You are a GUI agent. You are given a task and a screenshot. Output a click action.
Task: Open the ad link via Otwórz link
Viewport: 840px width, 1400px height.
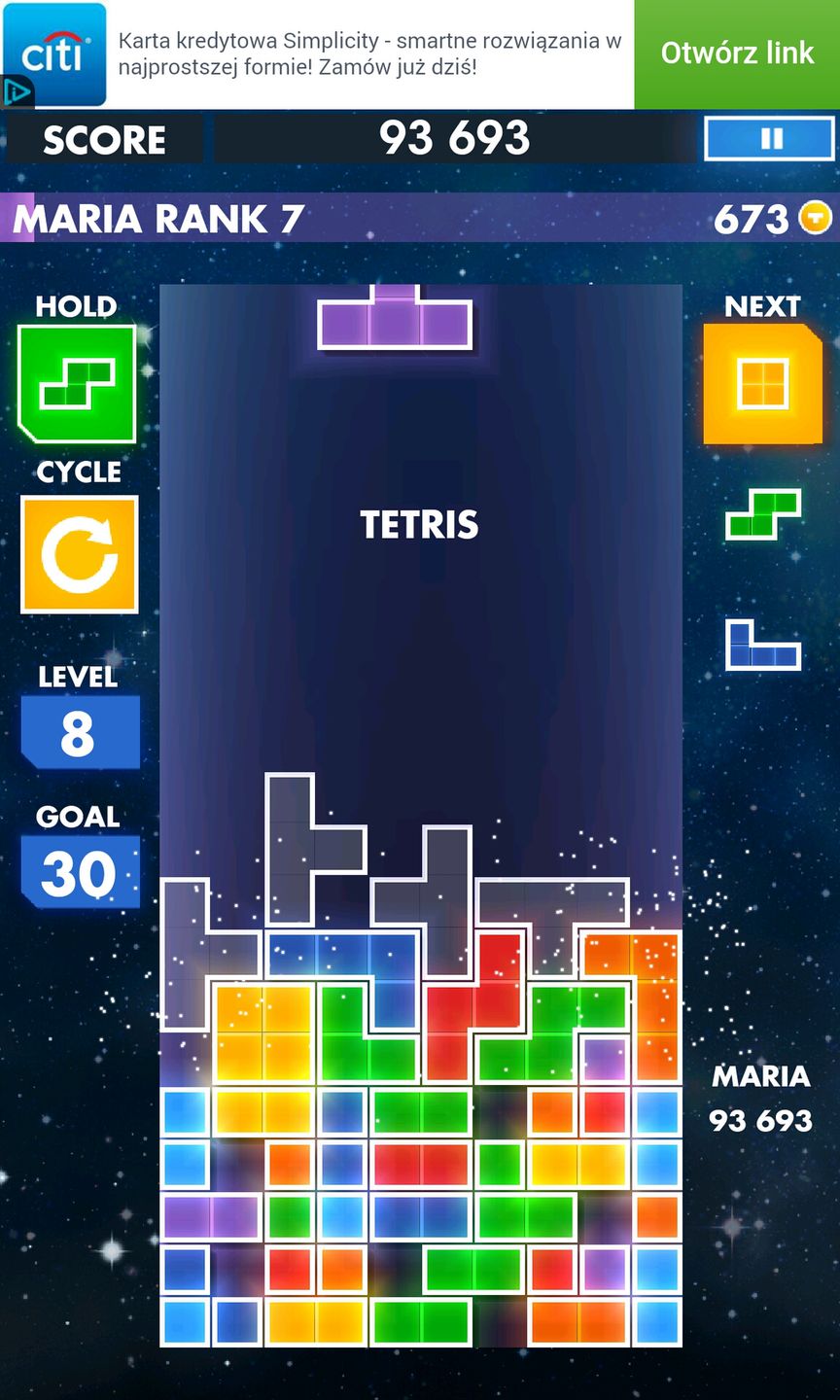[737, 53]
